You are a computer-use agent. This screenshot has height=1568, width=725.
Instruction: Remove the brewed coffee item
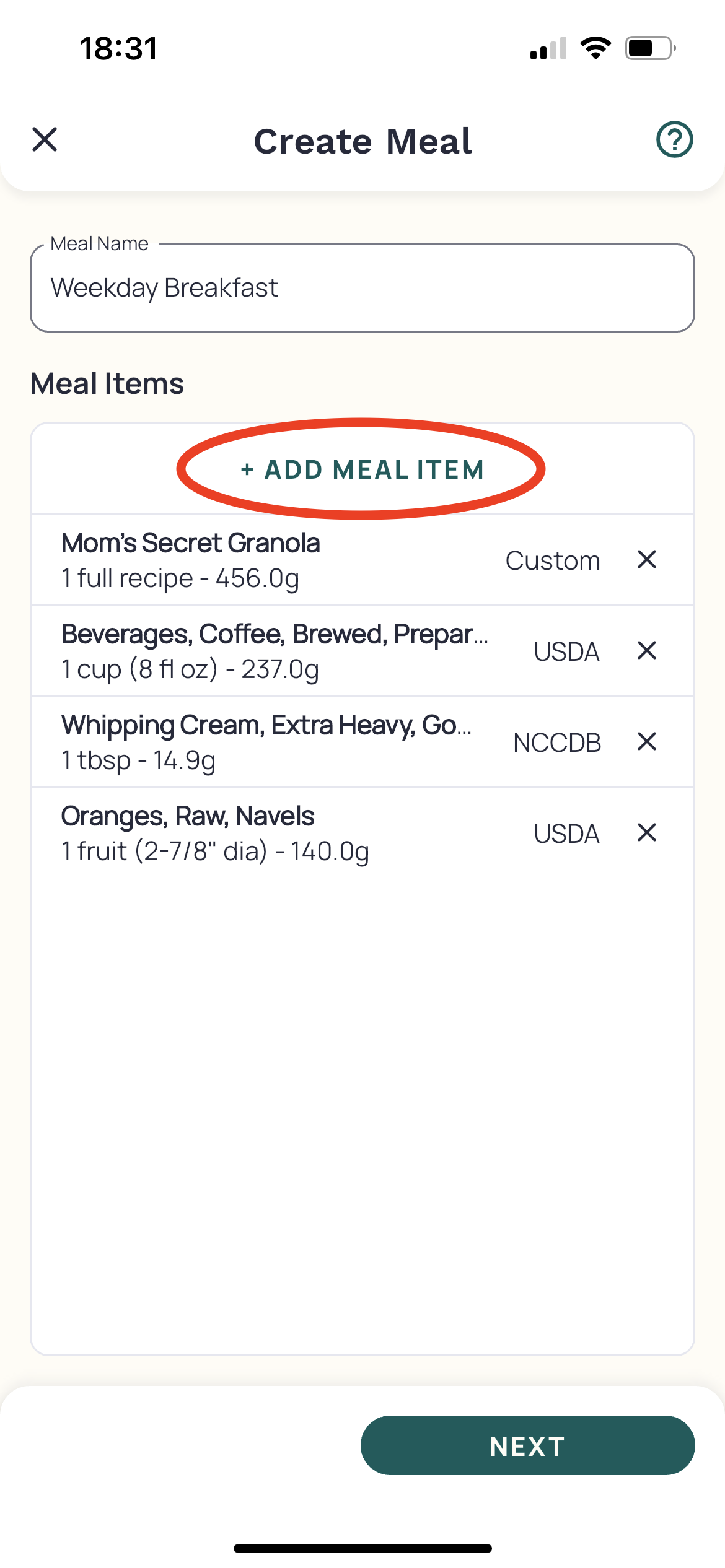click(647, 651)
